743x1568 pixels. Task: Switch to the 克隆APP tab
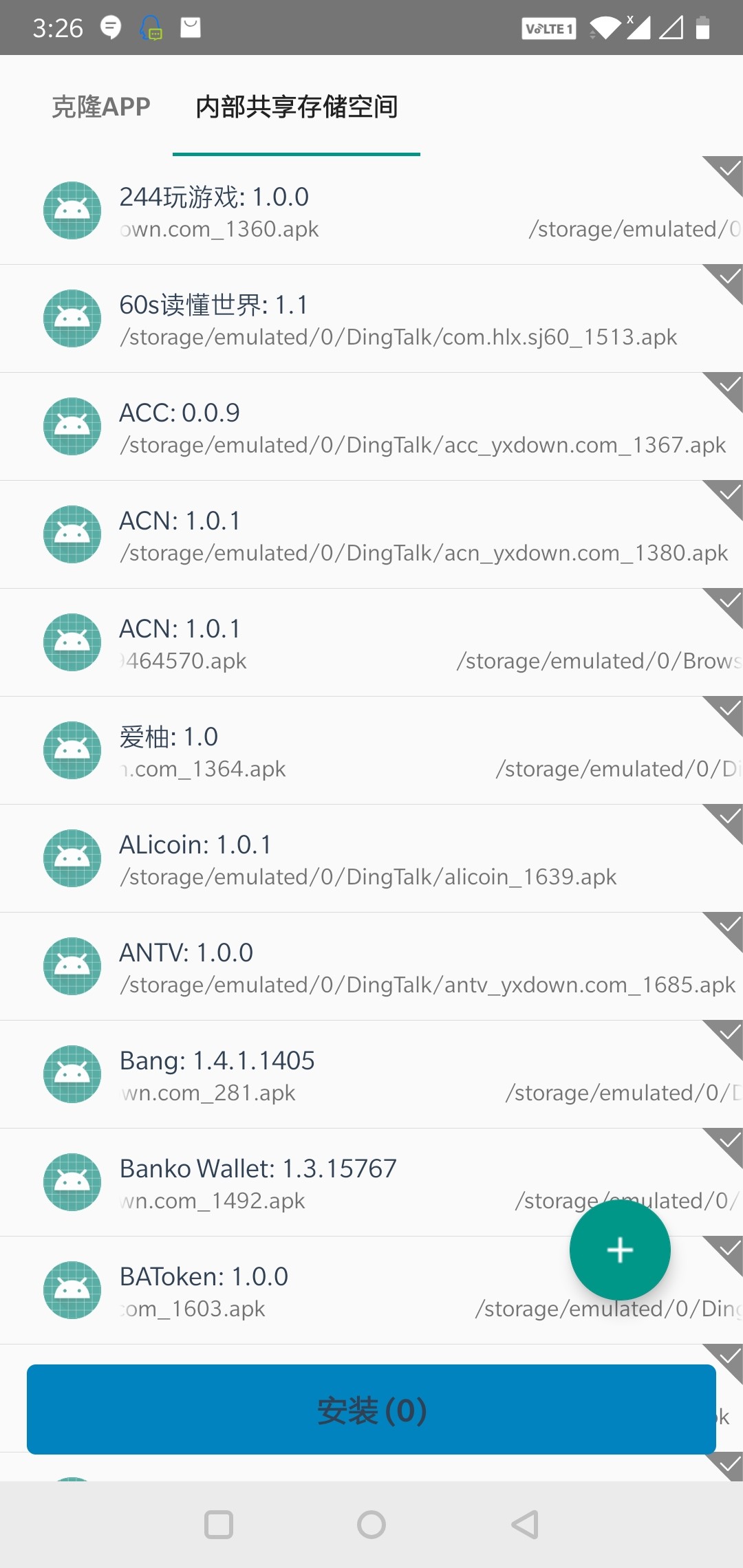101,107
